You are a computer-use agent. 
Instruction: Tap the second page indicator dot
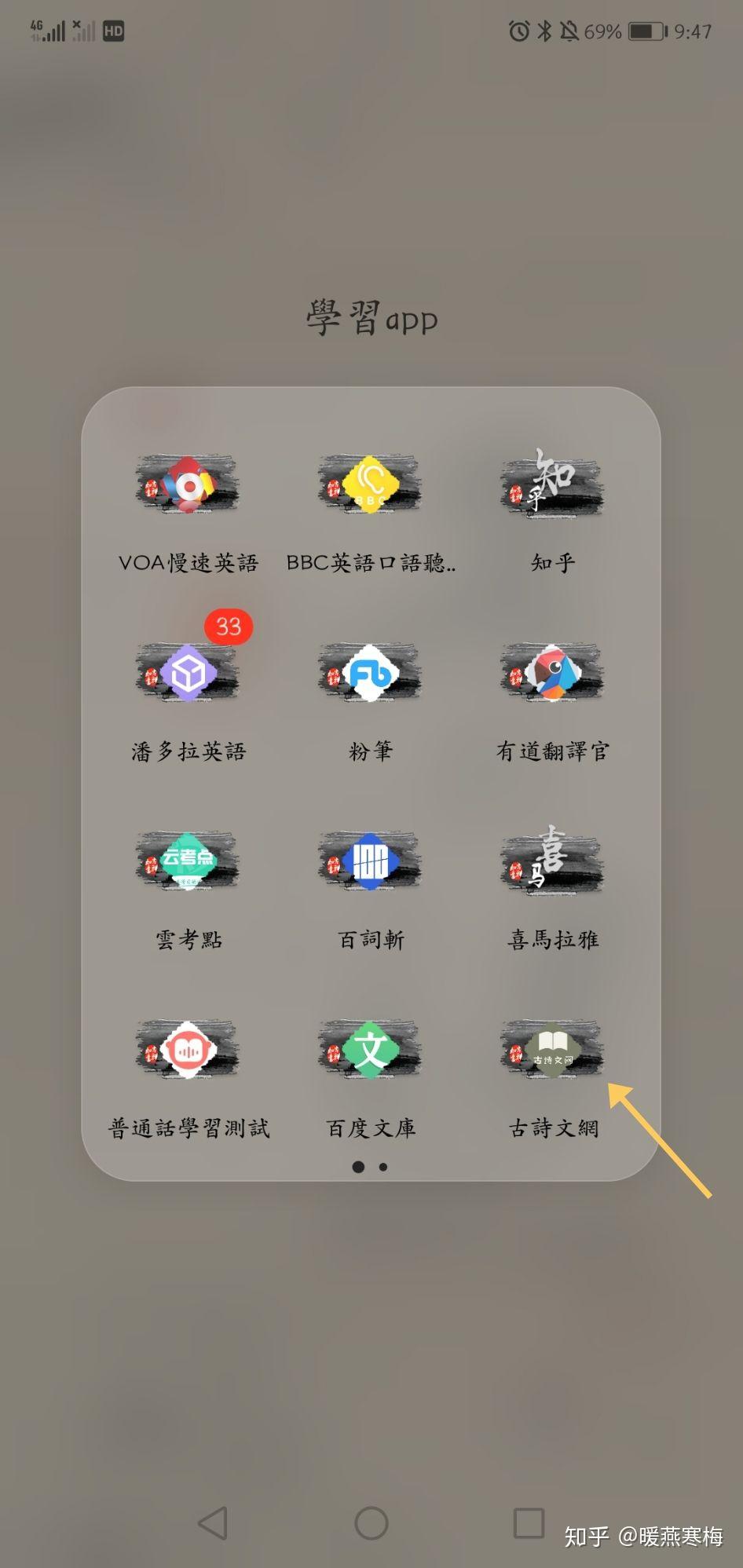coord(382,1168)
